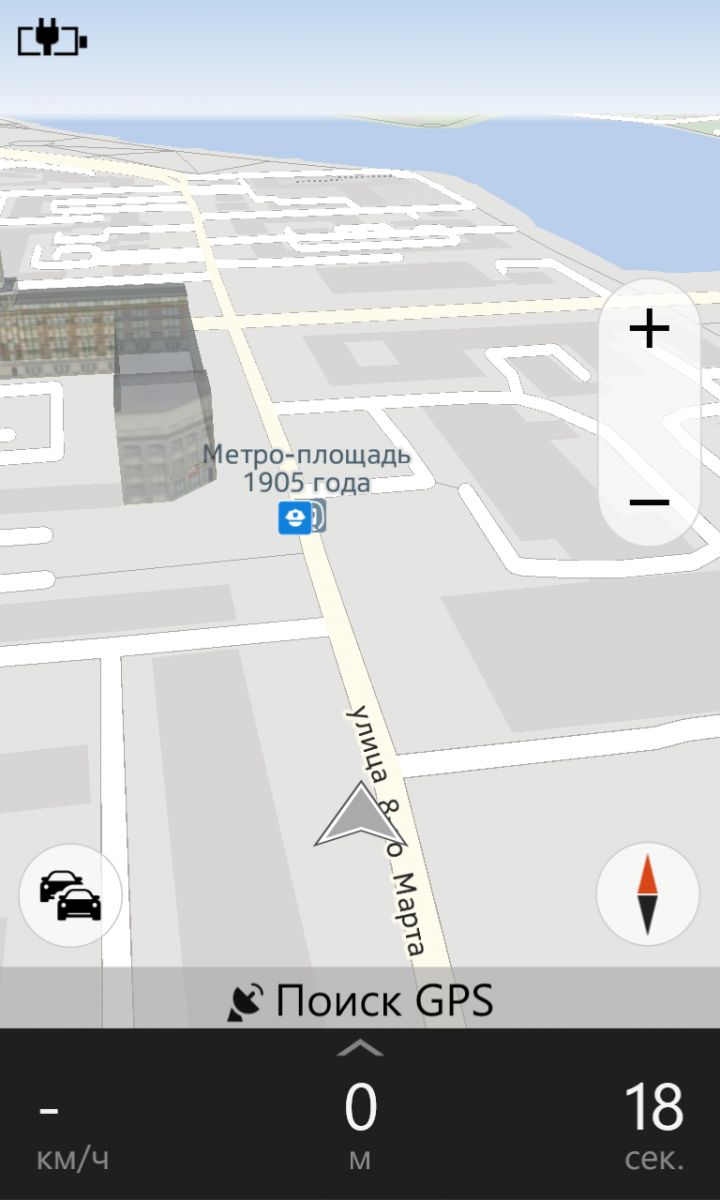720x1200 pixels.
Task: Zoom in with the plus button
Action: pyautogui.click(x=650, y=328)
